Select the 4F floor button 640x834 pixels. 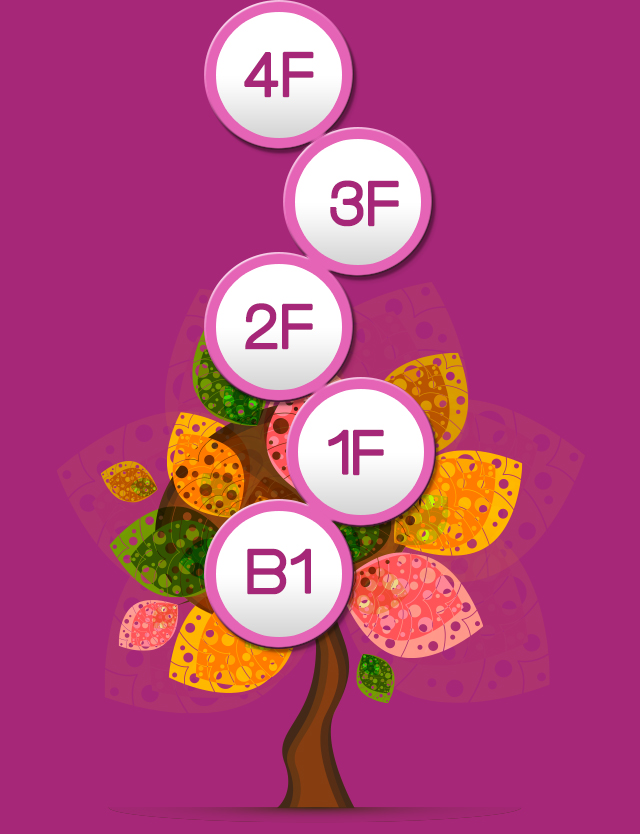pos(279,76)
